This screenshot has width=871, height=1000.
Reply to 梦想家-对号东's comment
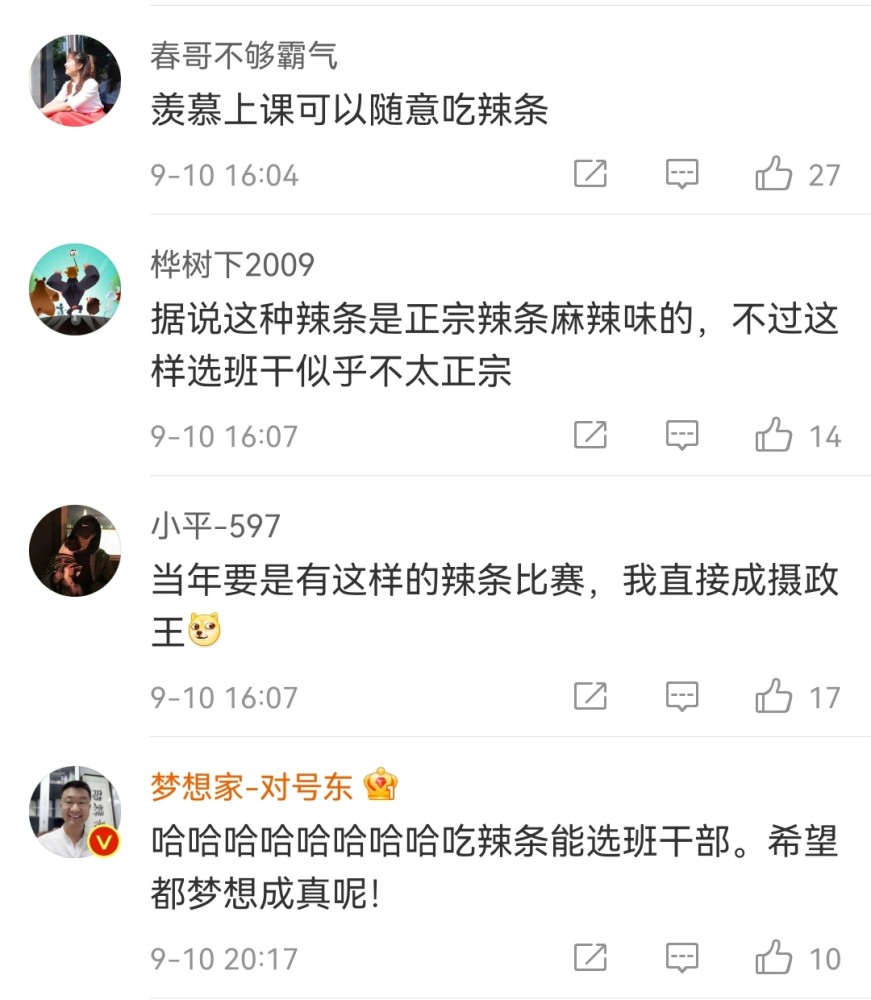tap(682, 958)
